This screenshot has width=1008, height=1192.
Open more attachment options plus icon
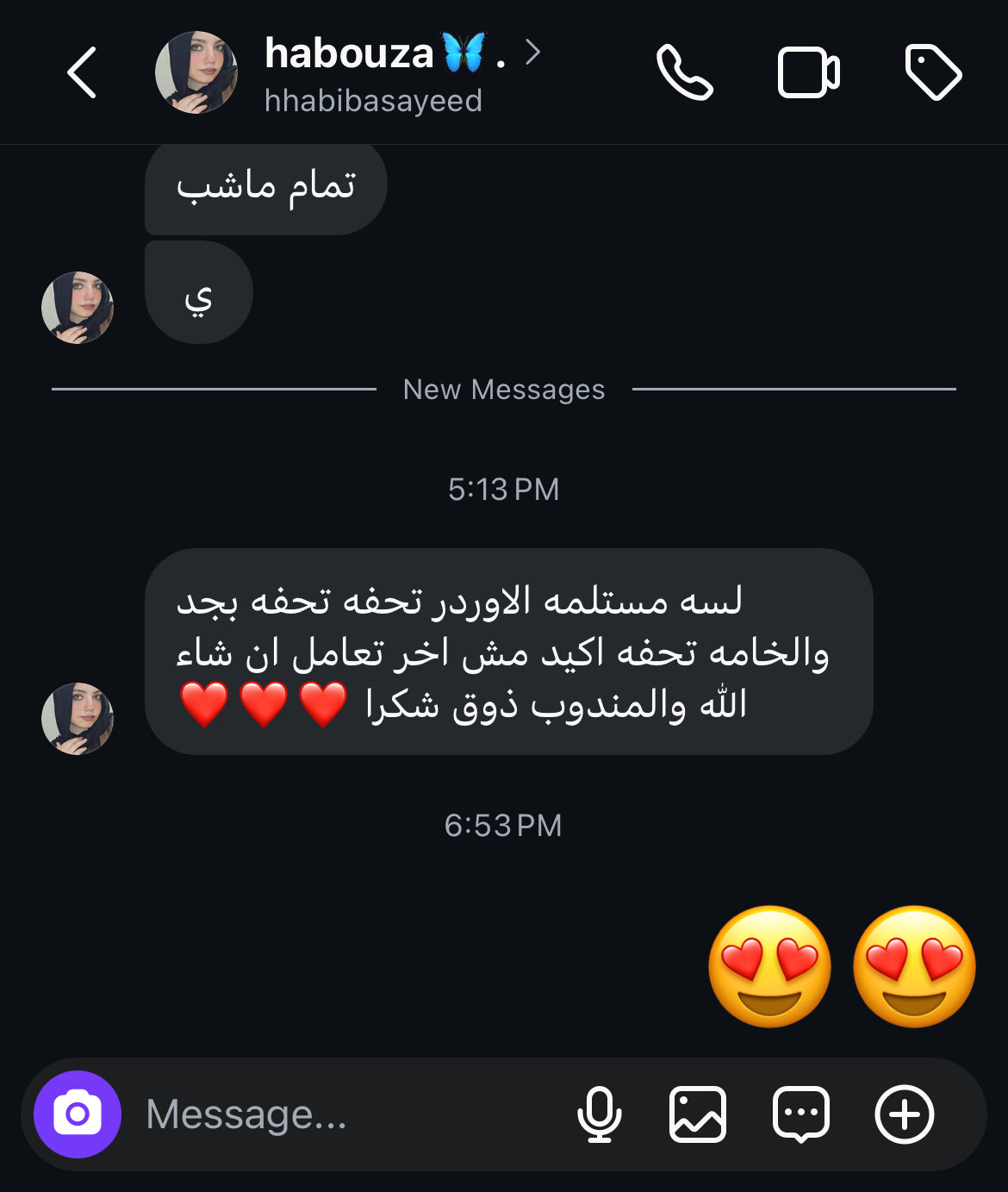905,1114
